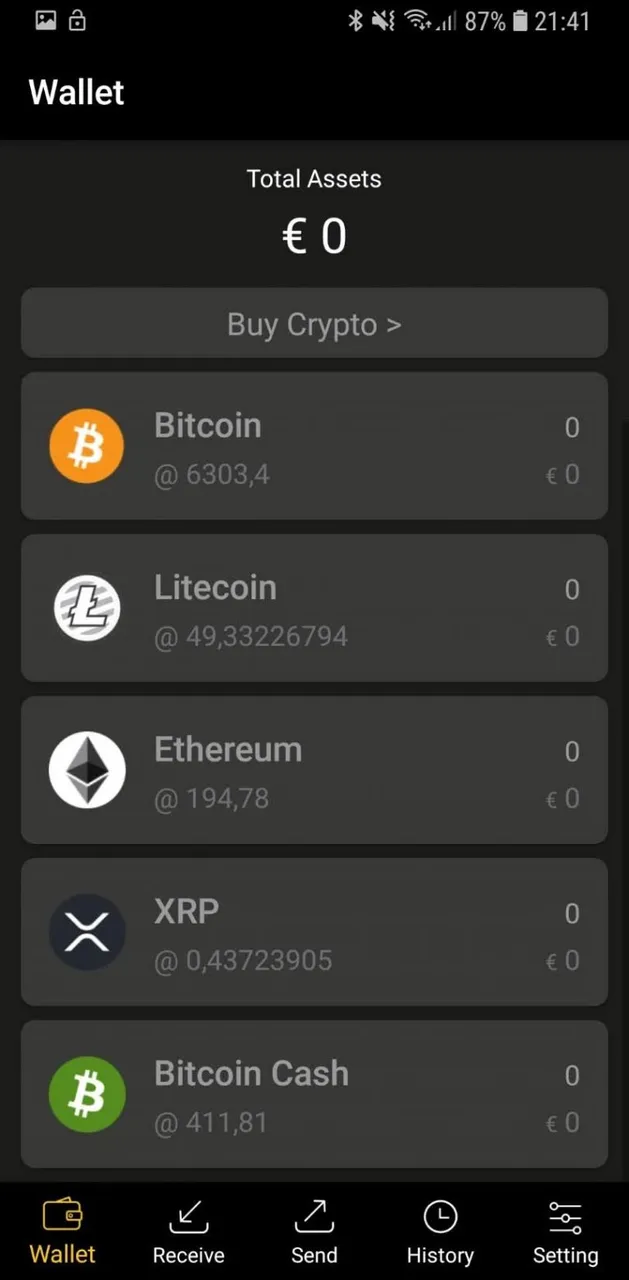View the Bitcoin Cash wallet
The height and width of the screenshot is (1280, 629).
tap(314, 1094)
